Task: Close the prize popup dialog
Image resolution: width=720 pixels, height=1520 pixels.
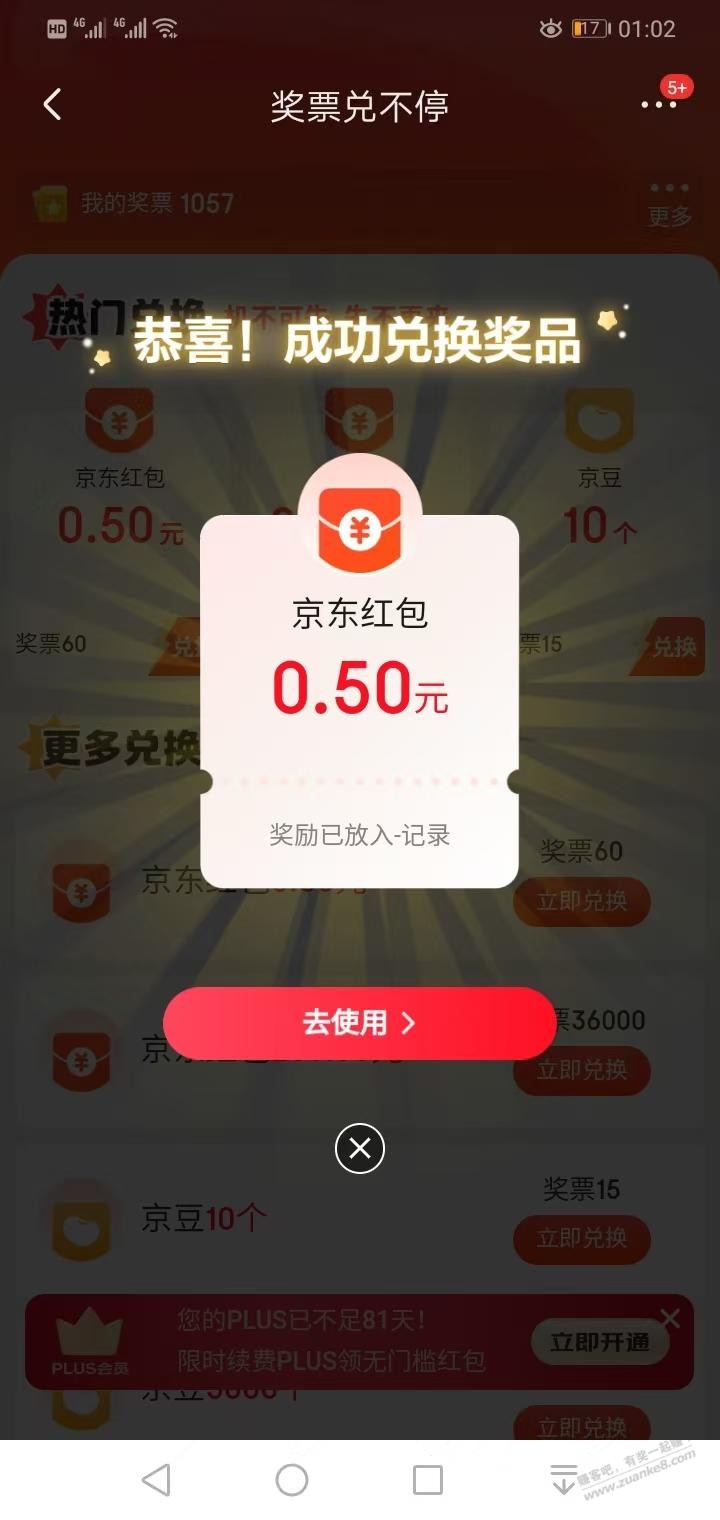Action: (360, 1148)
